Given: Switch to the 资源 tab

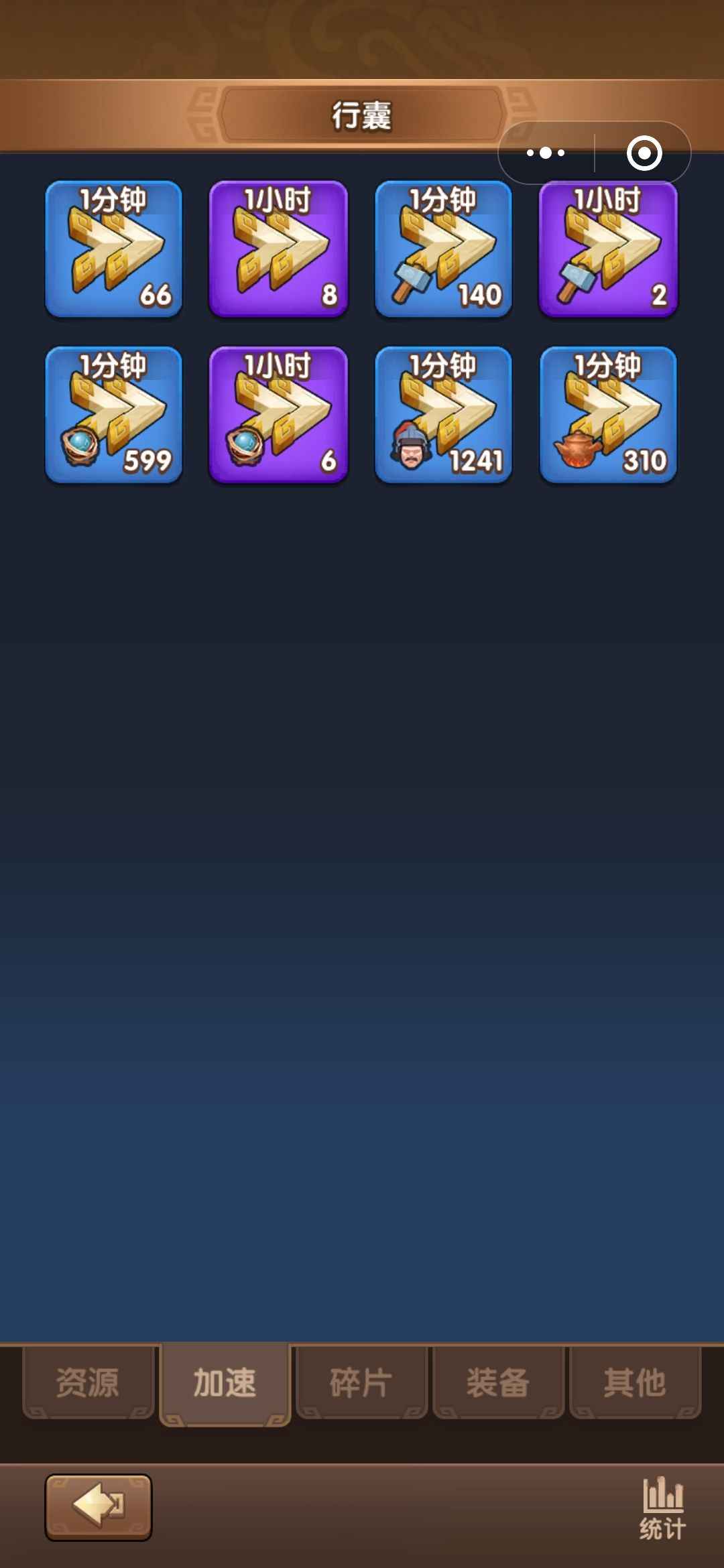Looking at the screenshot, I should (88, 1383).
